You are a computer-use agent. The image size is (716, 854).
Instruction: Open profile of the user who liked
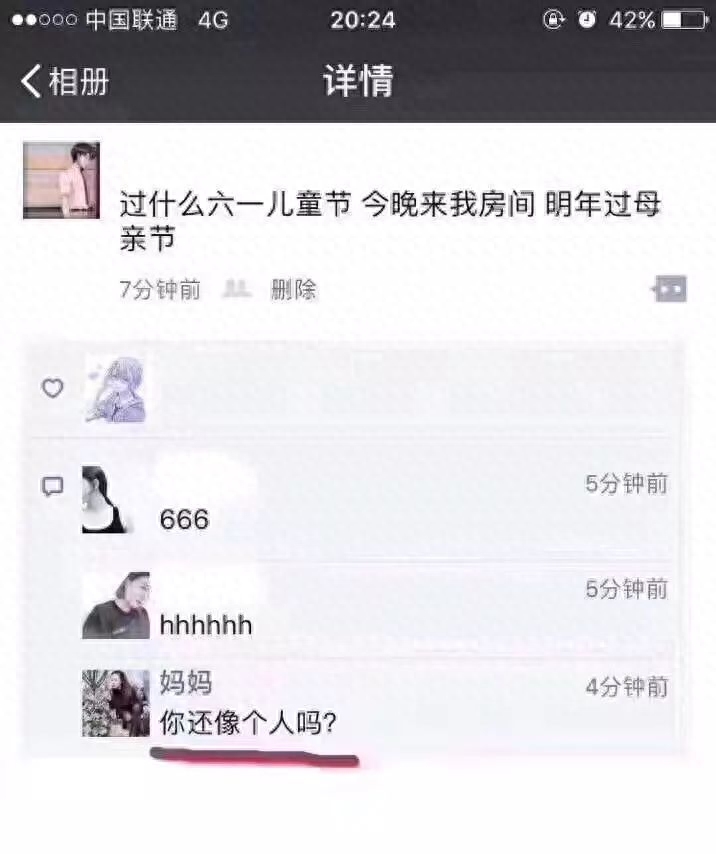pos(115,389)
